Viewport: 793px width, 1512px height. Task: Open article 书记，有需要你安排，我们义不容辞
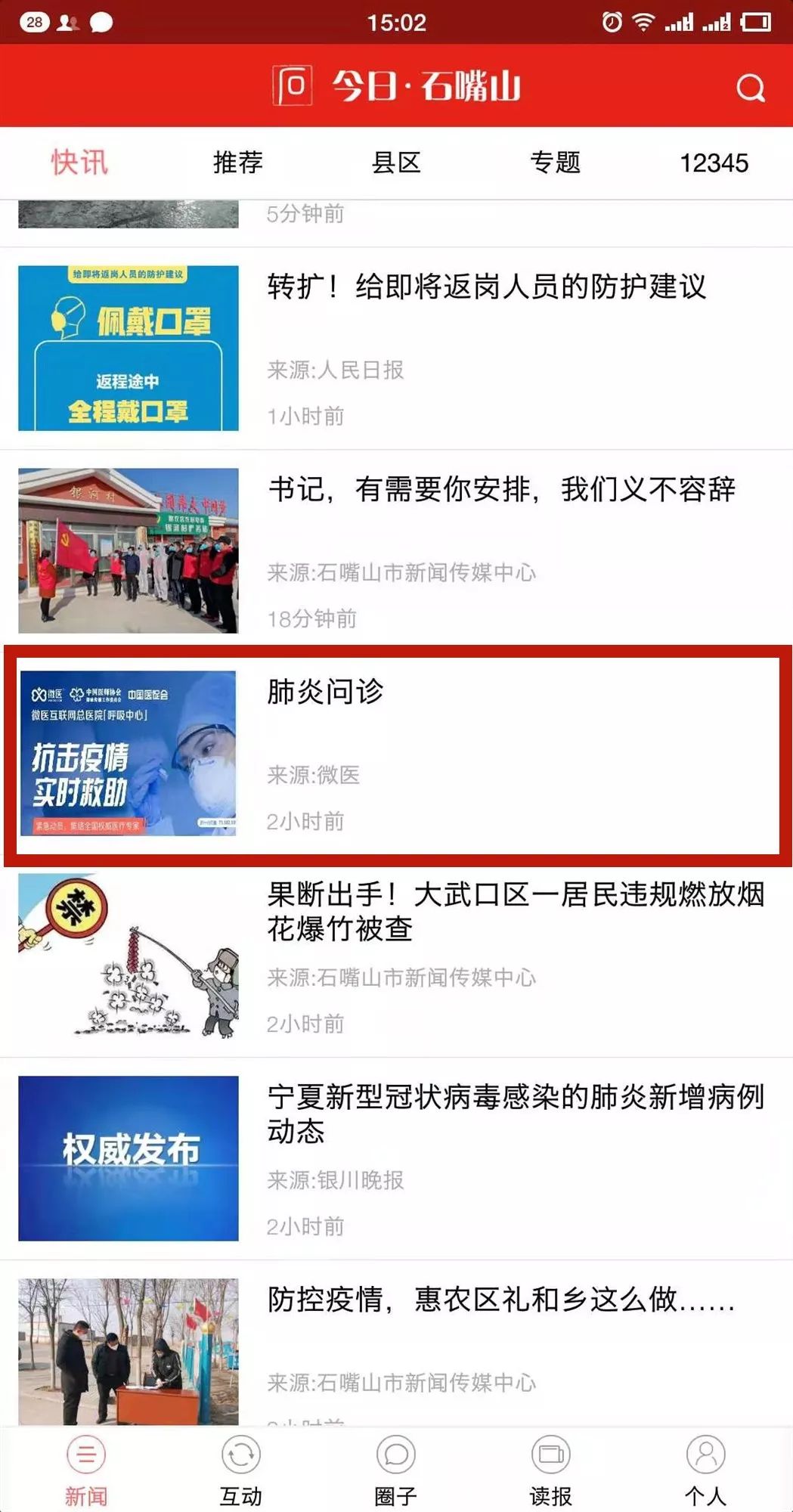[500, 490]
